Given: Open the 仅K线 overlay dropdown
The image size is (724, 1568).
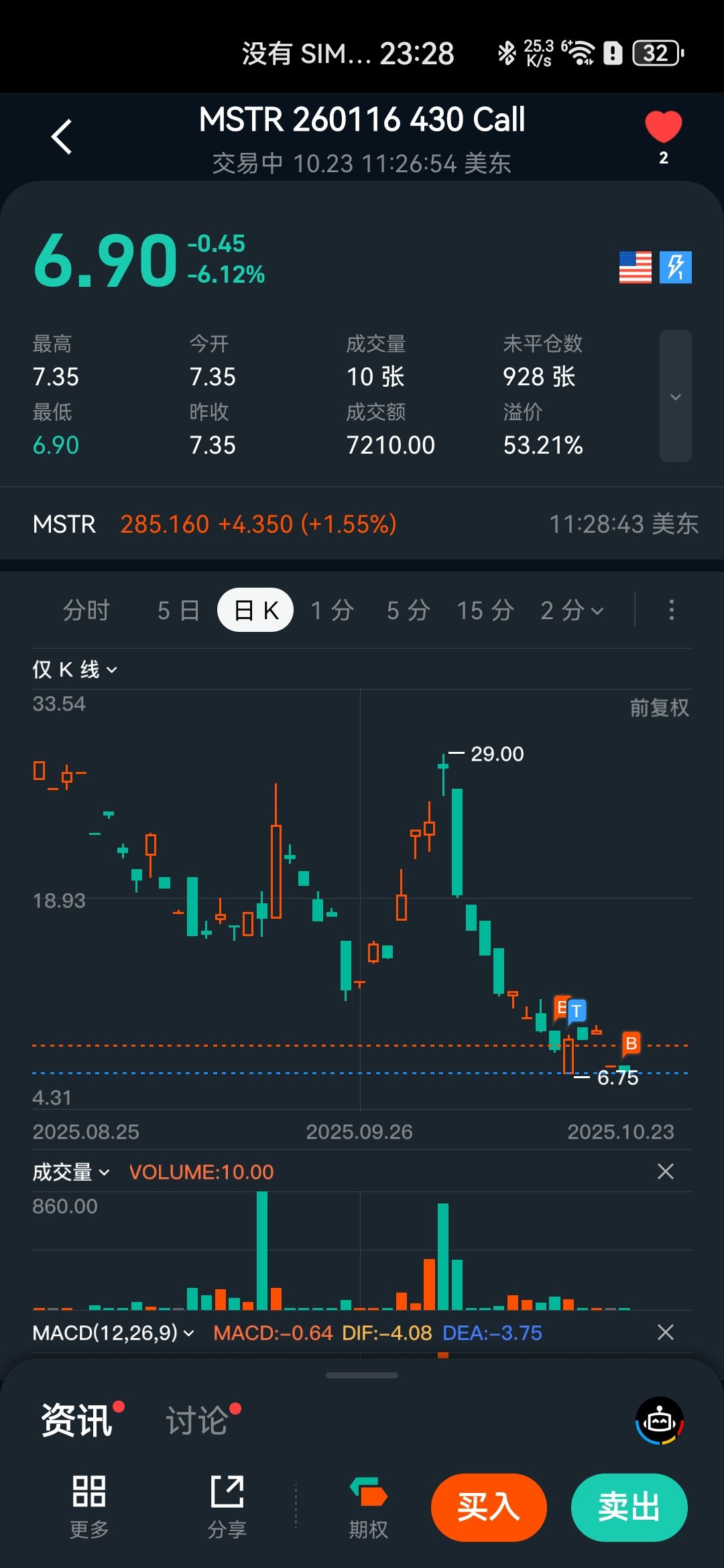Looking at the screenshot, I should pyautogui.click(x=74, y=669).
